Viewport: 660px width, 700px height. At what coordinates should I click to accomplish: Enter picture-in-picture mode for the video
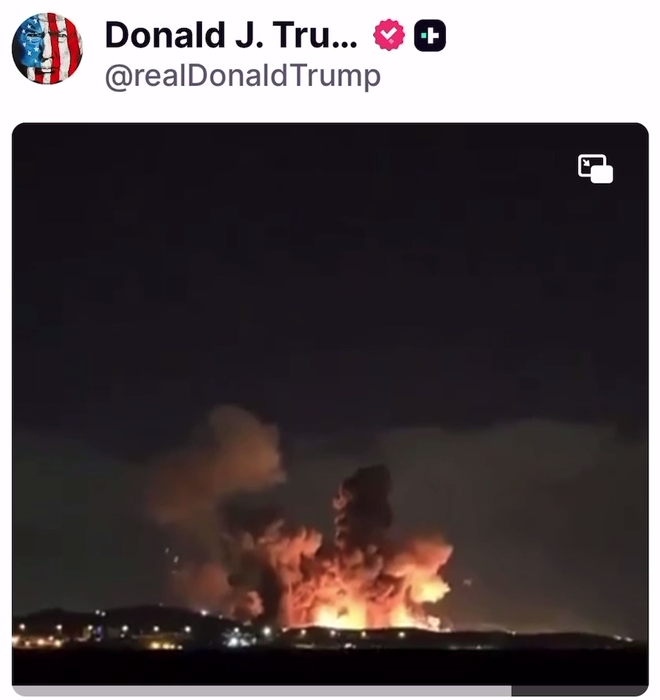pos(595,168)
